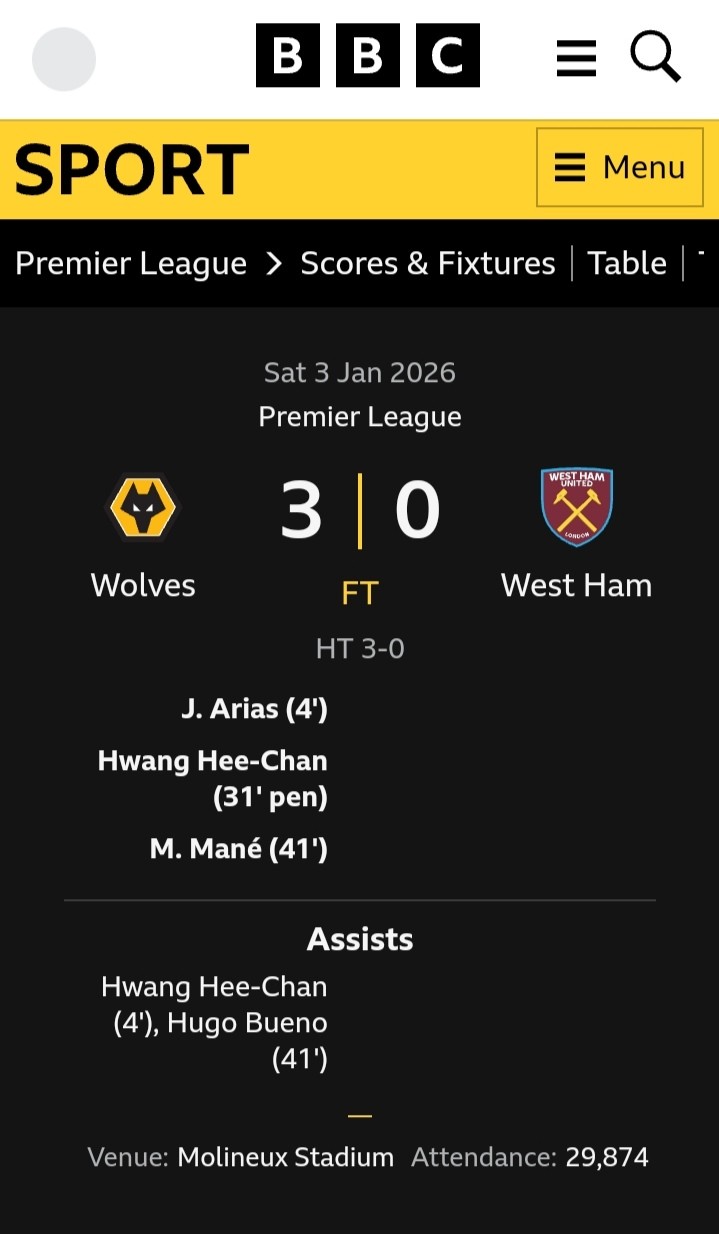Open the Wolves team page
The image size is (719, 1234).
coord(143,585)
